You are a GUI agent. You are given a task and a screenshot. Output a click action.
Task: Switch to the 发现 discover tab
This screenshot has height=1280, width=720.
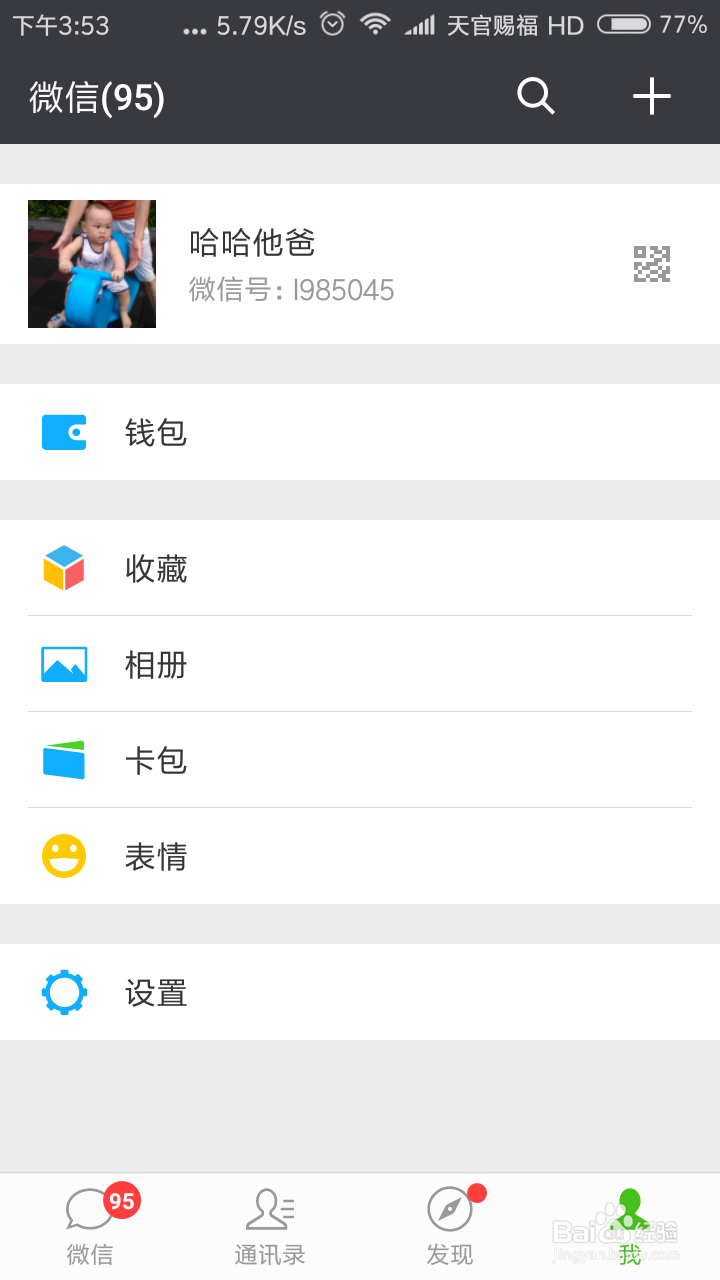coord(450,1226)
